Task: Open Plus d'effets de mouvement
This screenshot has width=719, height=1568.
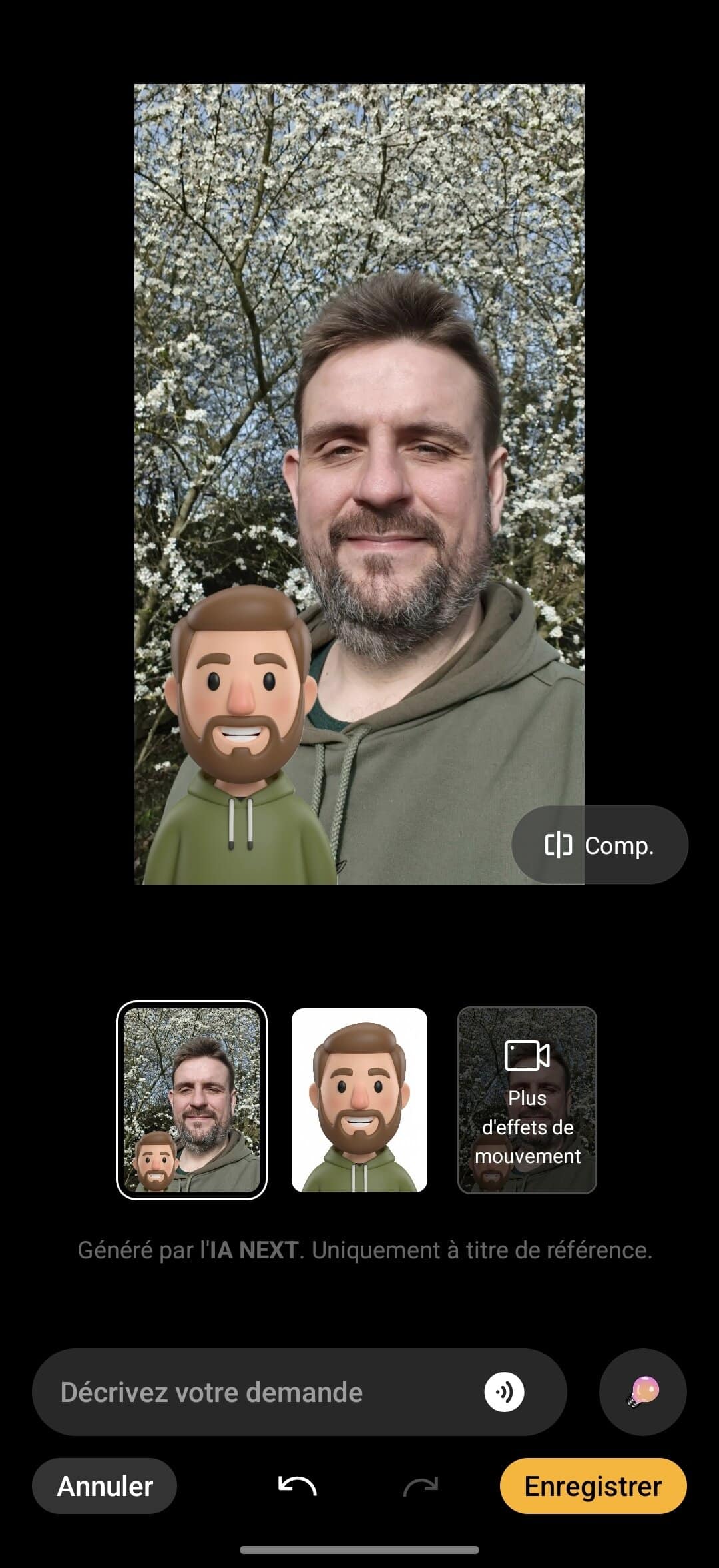Action: pos(527,1100)
